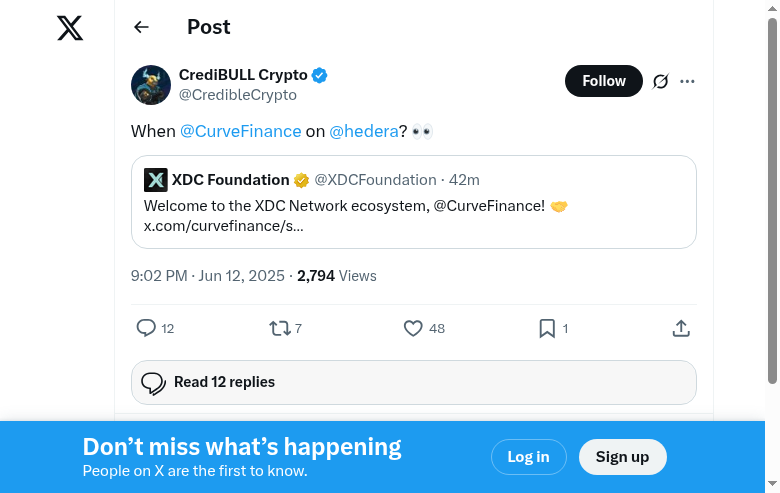Bookmark this post
This screenshot has height=493, width=780.
[547, 328]
